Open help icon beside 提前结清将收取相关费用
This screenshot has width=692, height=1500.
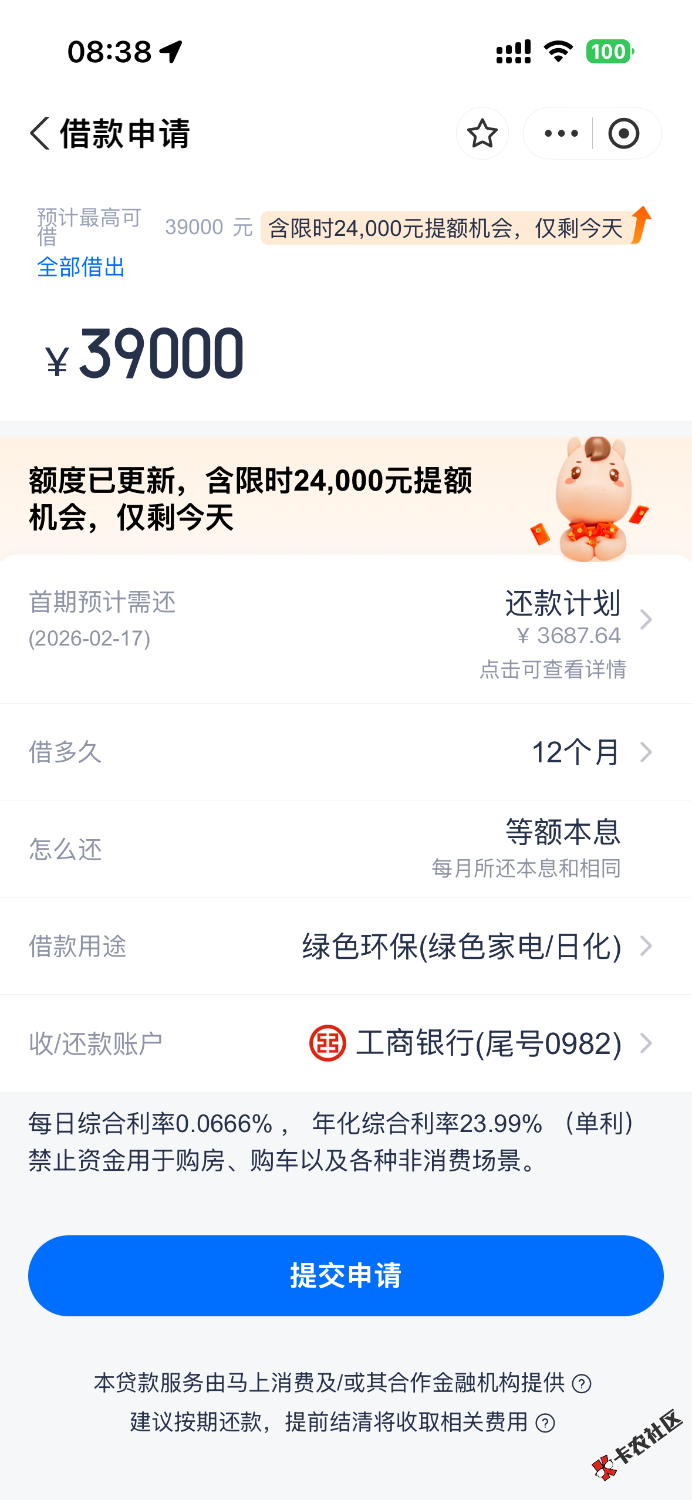click(x=546, y=1423)
